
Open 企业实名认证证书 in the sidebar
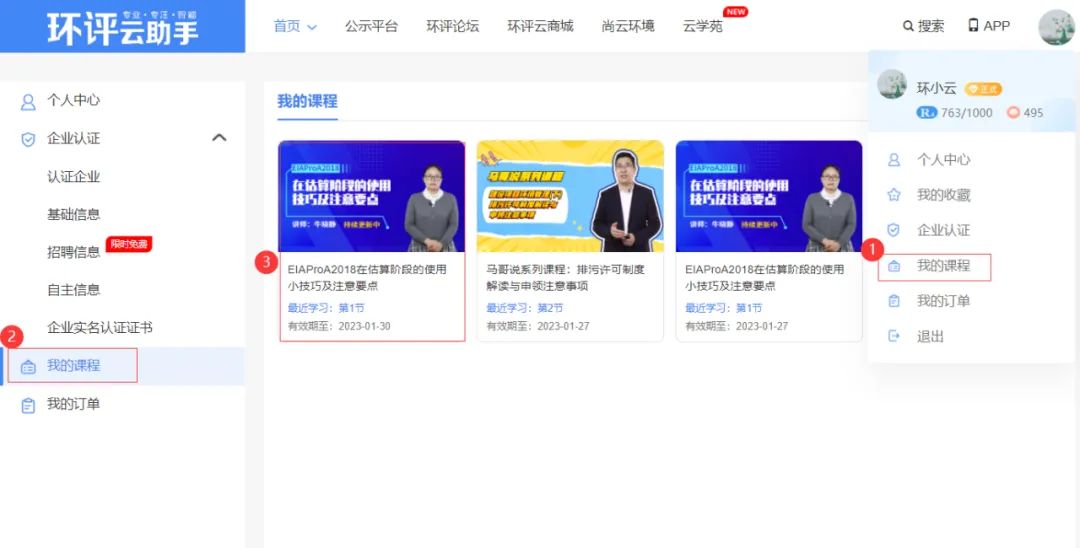(100, 328)
